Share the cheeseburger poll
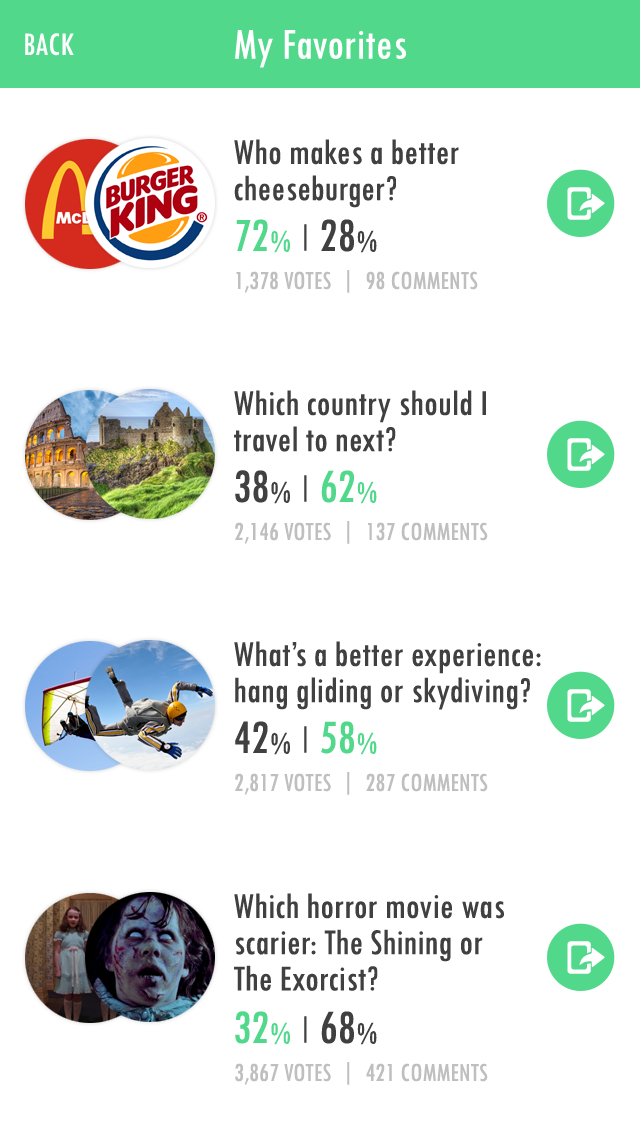The image size is (640, 1136). (x=580, y=204)
